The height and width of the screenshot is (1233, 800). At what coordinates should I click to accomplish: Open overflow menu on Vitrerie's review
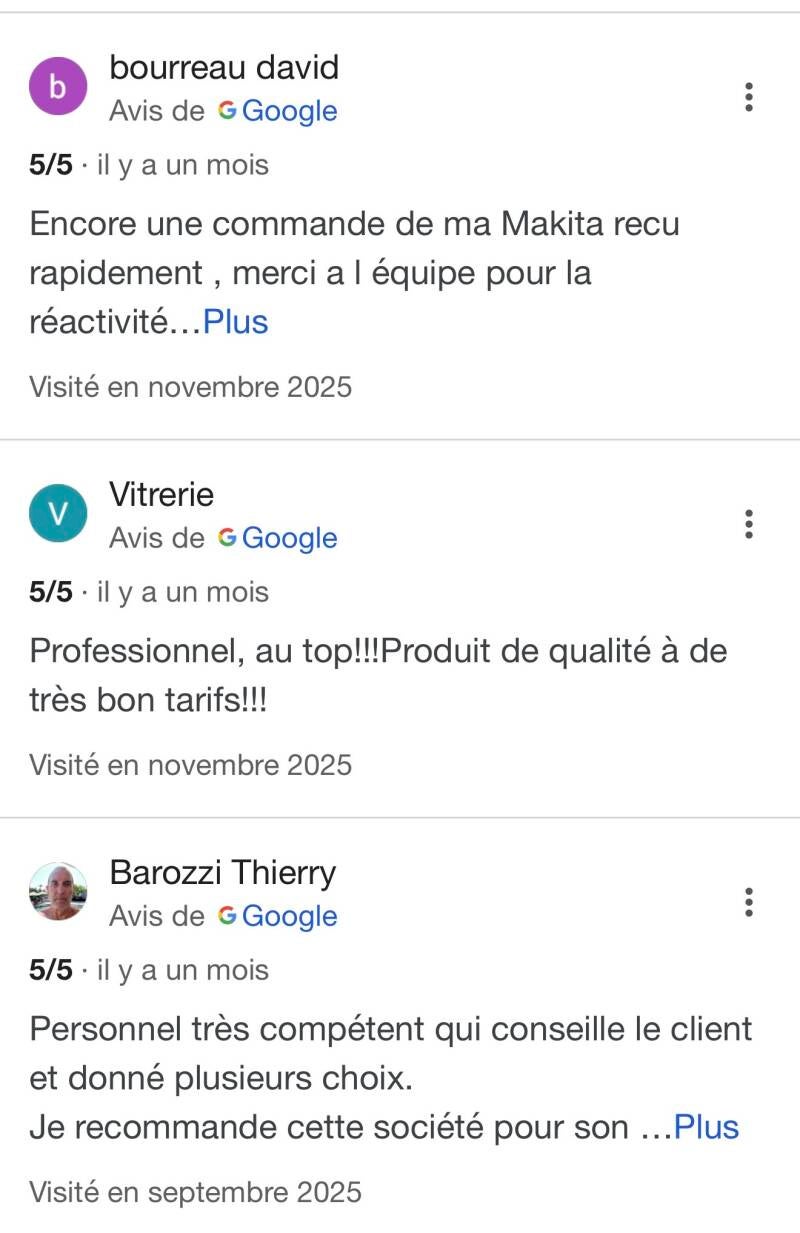[x=748, y=524]
